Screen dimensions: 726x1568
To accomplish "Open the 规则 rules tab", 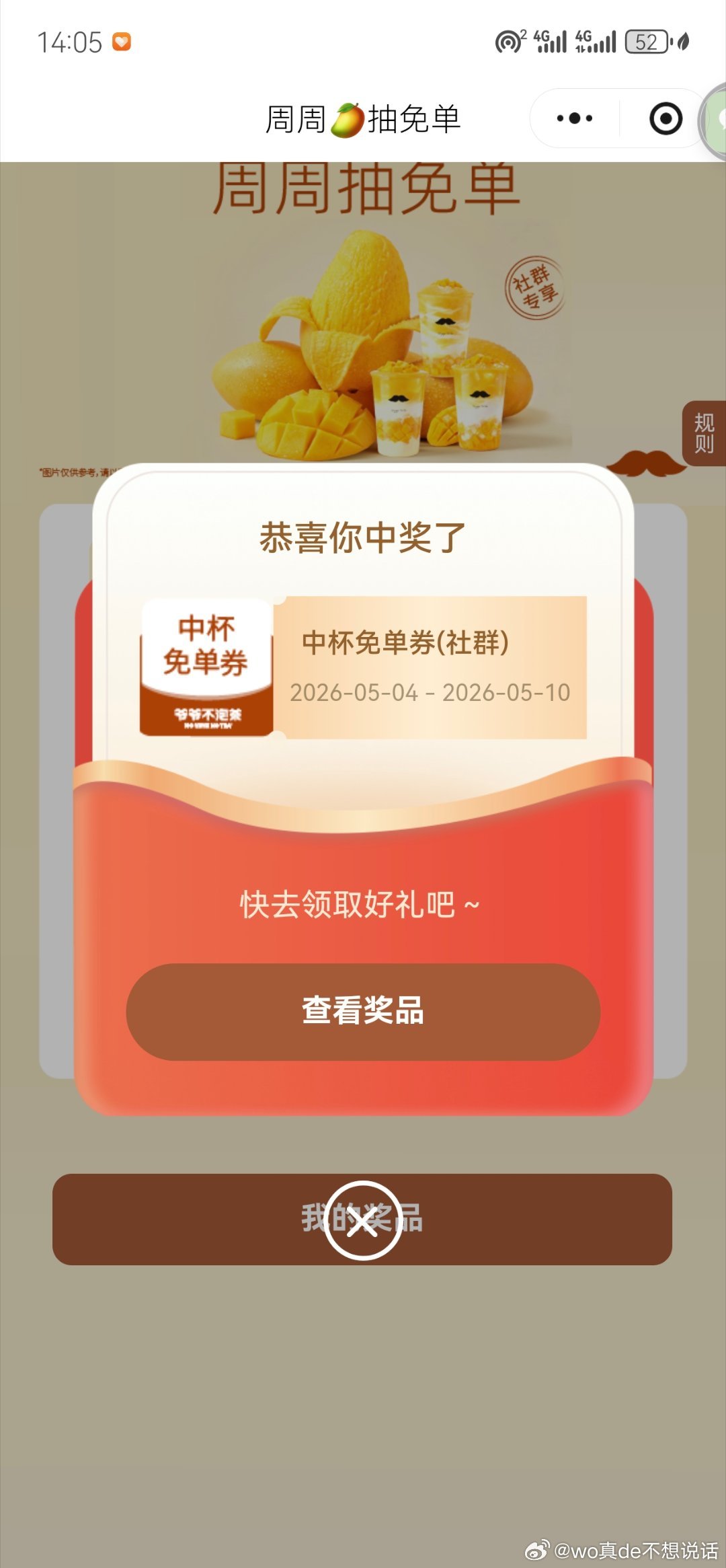I will click(704, 433).
